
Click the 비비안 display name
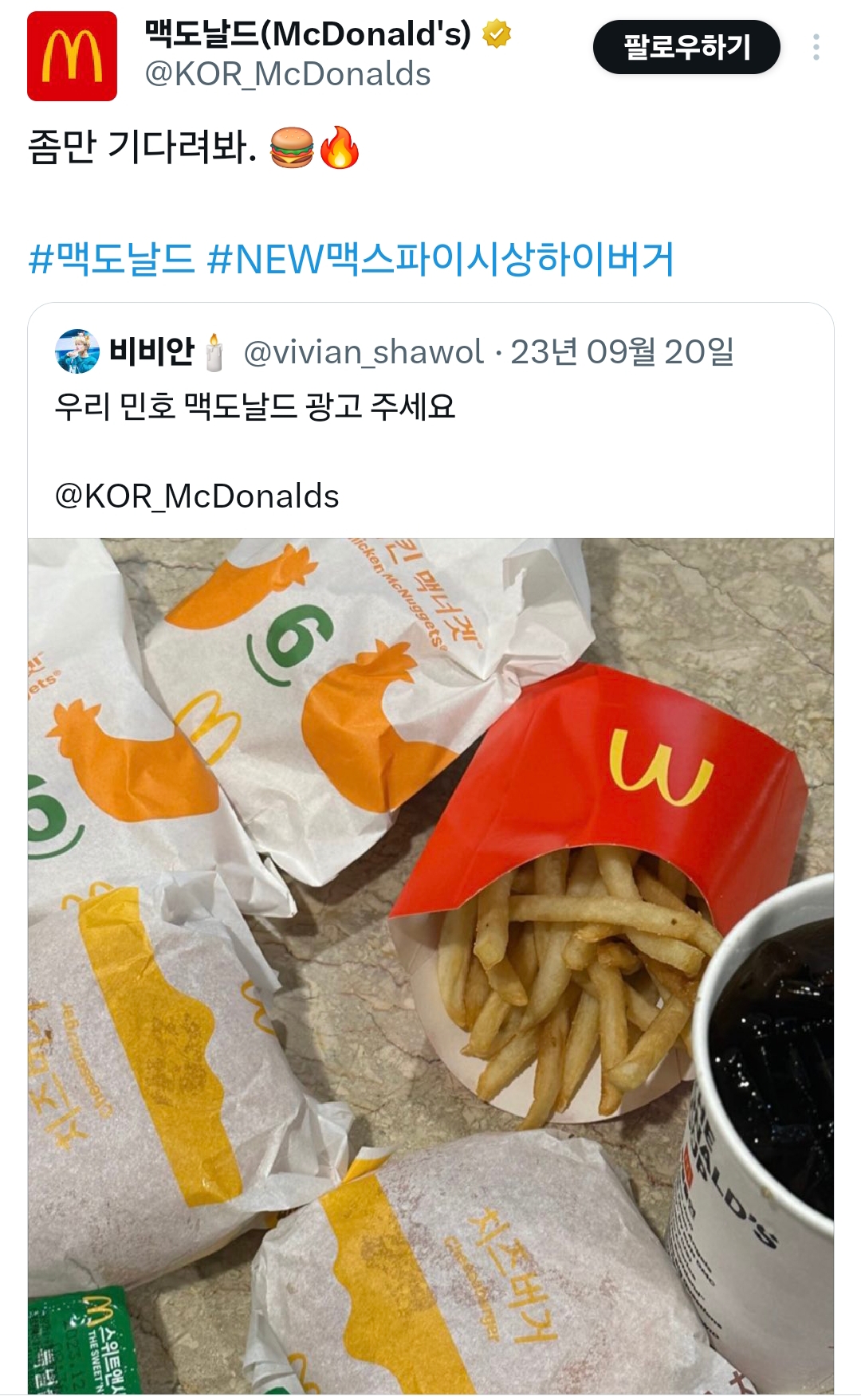click(153, 349)
